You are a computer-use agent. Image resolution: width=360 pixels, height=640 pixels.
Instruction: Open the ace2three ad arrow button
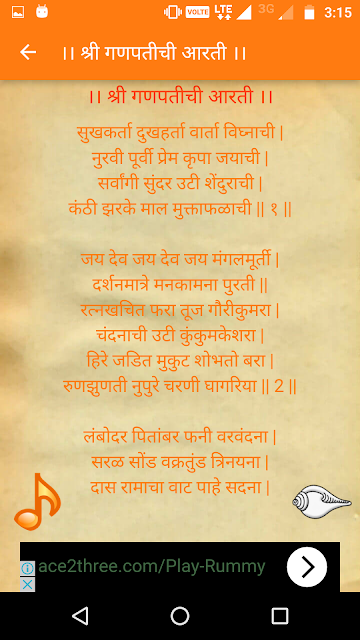coord(307,567)
